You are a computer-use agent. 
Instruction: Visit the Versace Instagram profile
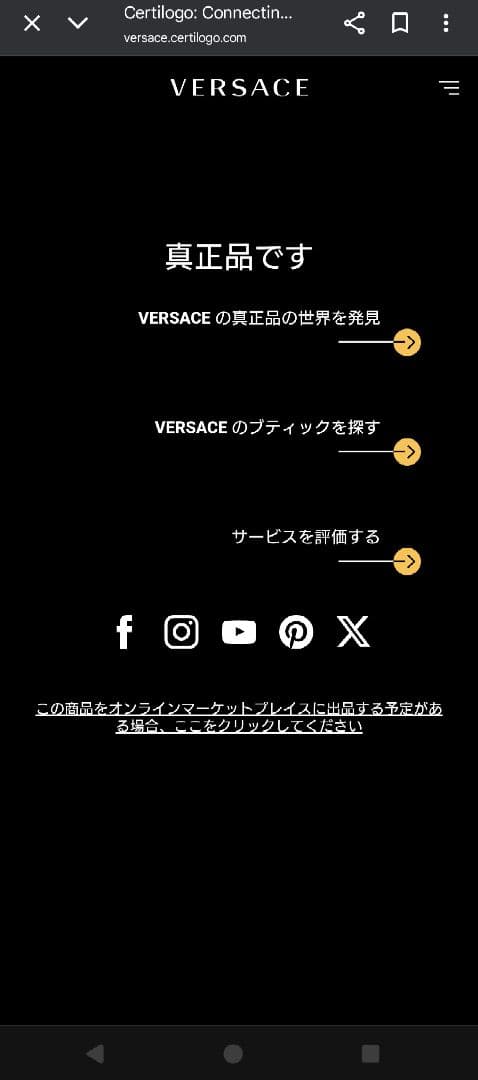coord(182,632)
